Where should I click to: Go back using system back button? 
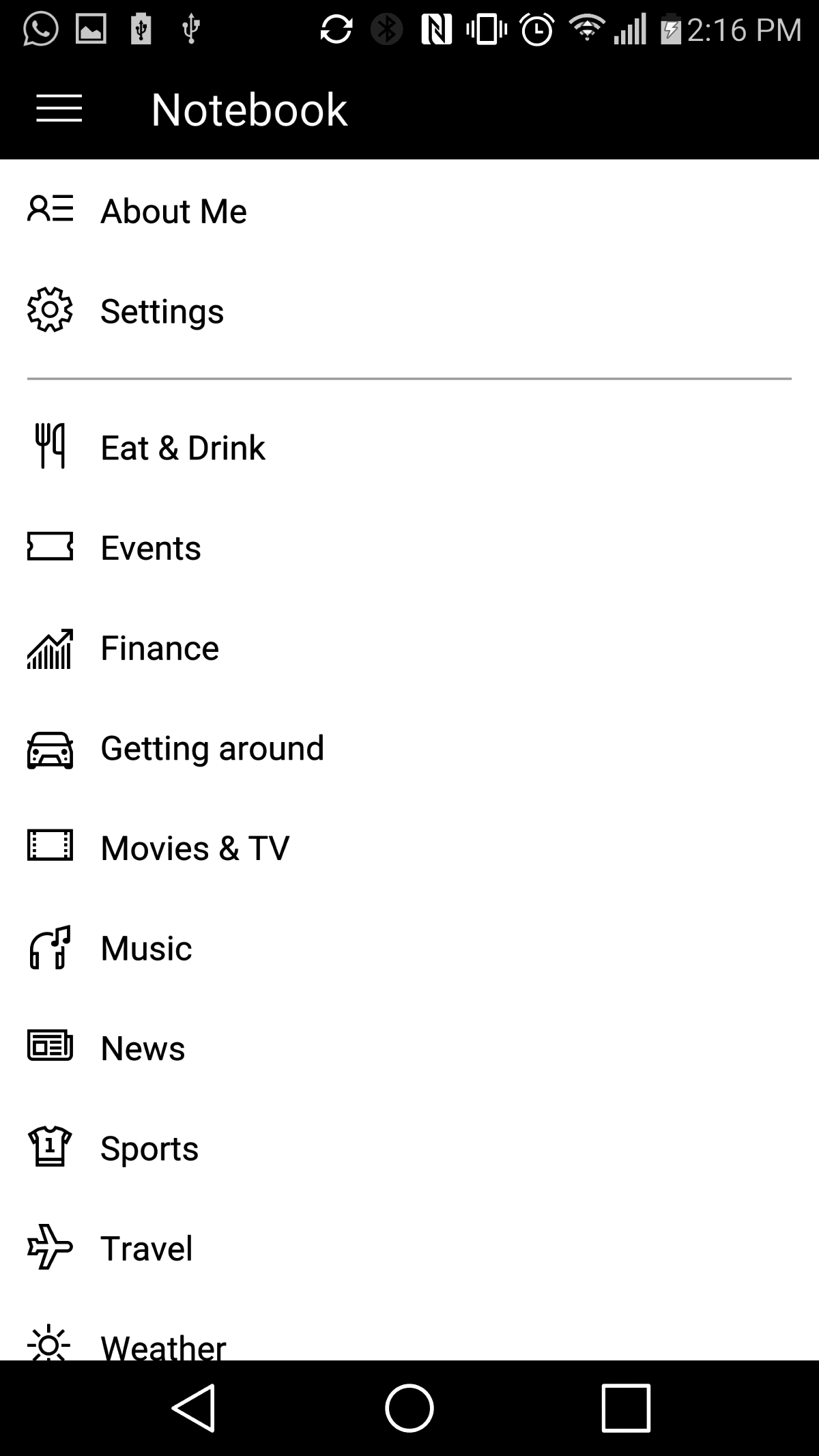(x=194, y=1408)
